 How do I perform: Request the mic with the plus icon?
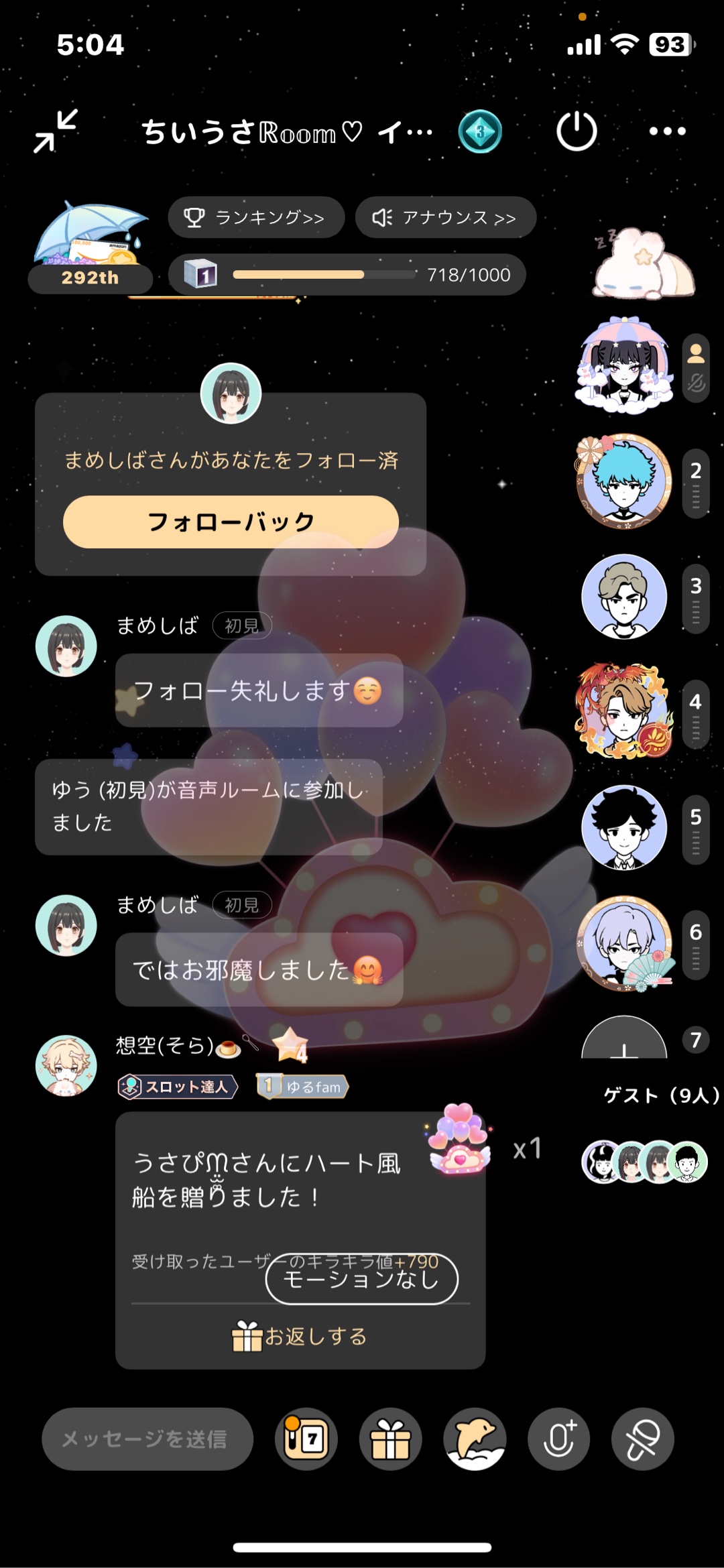click(558, 1439)
